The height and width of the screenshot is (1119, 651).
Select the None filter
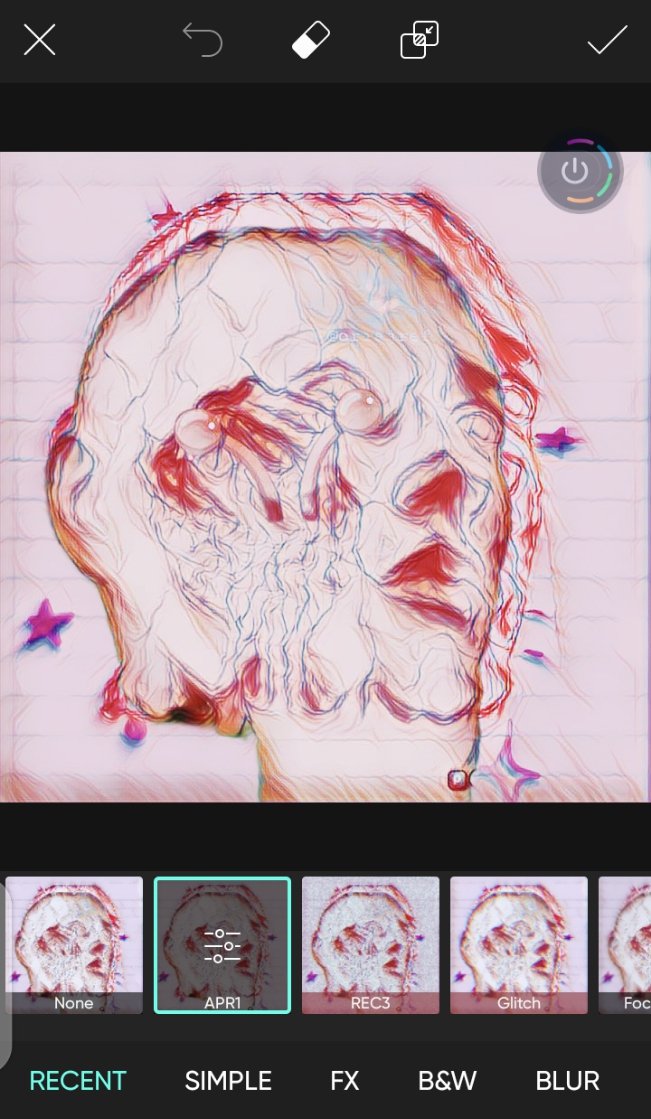[74, 945]
